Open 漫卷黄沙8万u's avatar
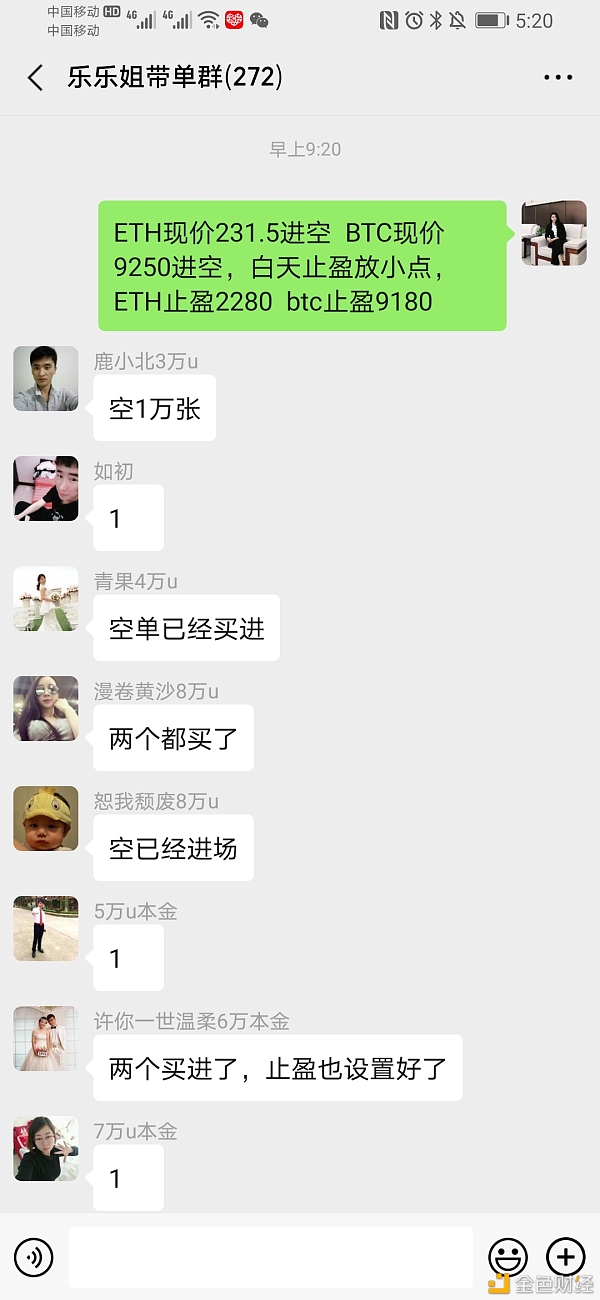 pyautogui.click(x=46, y=709)
